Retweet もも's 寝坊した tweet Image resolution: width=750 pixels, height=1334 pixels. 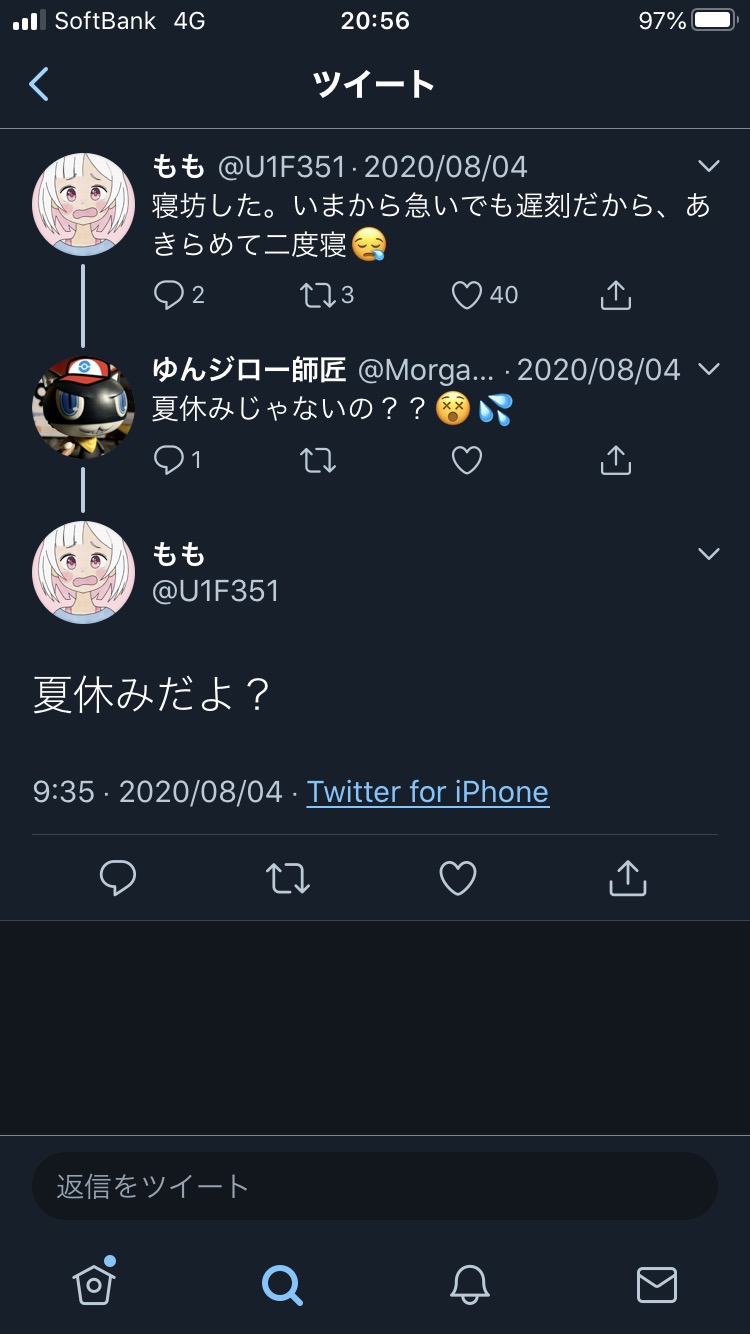318,294
